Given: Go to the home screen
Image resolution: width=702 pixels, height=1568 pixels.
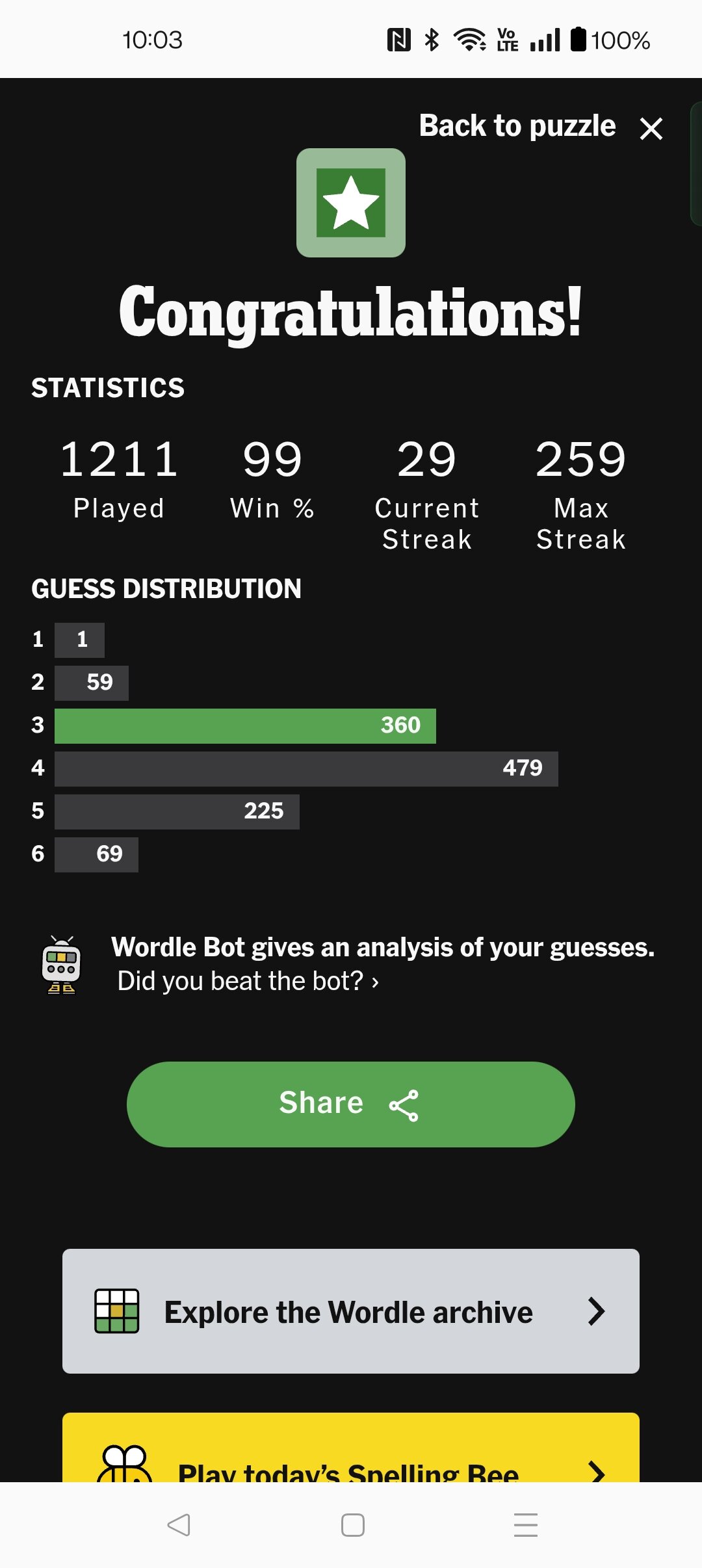Looking at the screenshot, I should tap(352, 1524).
